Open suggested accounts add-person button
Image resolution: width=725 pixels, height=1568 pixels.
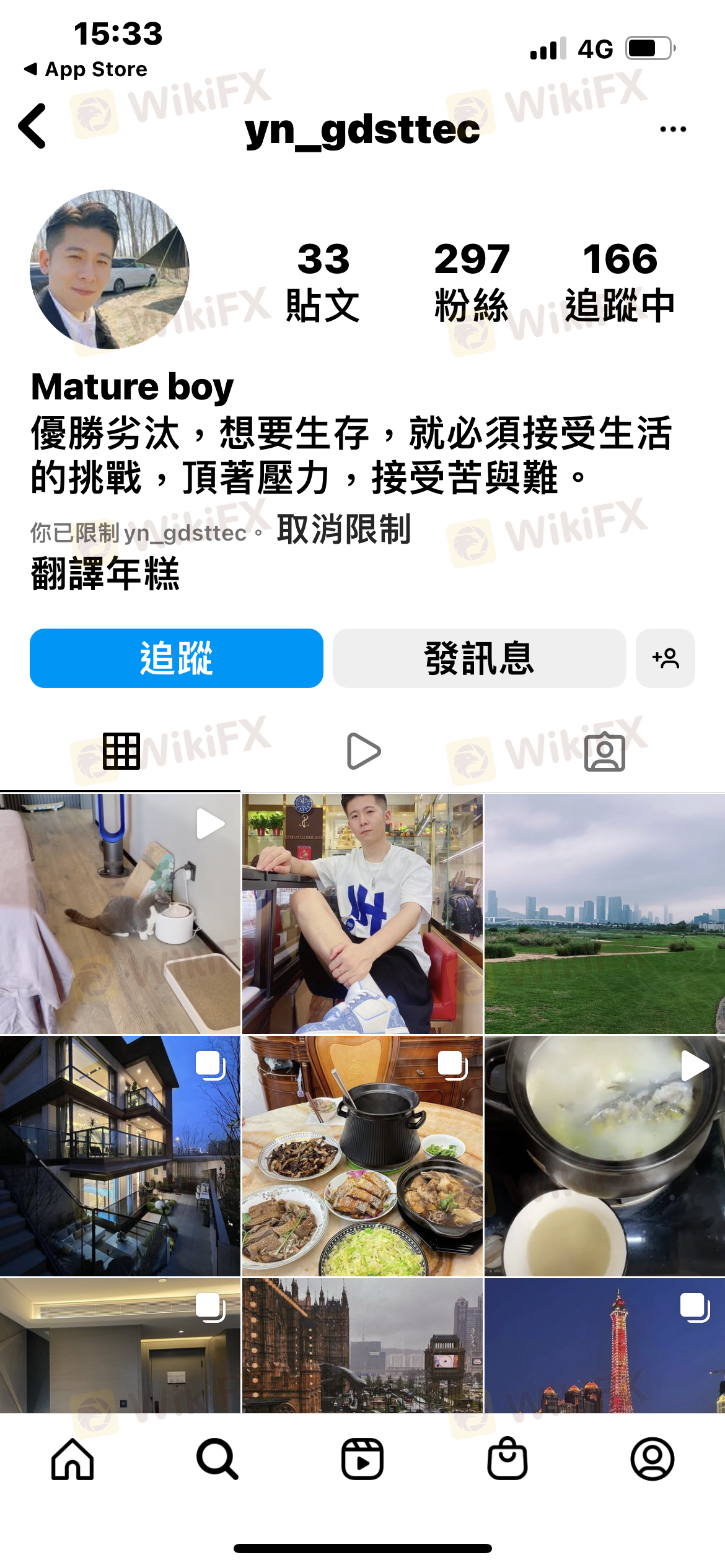click(x=666, y=658)
